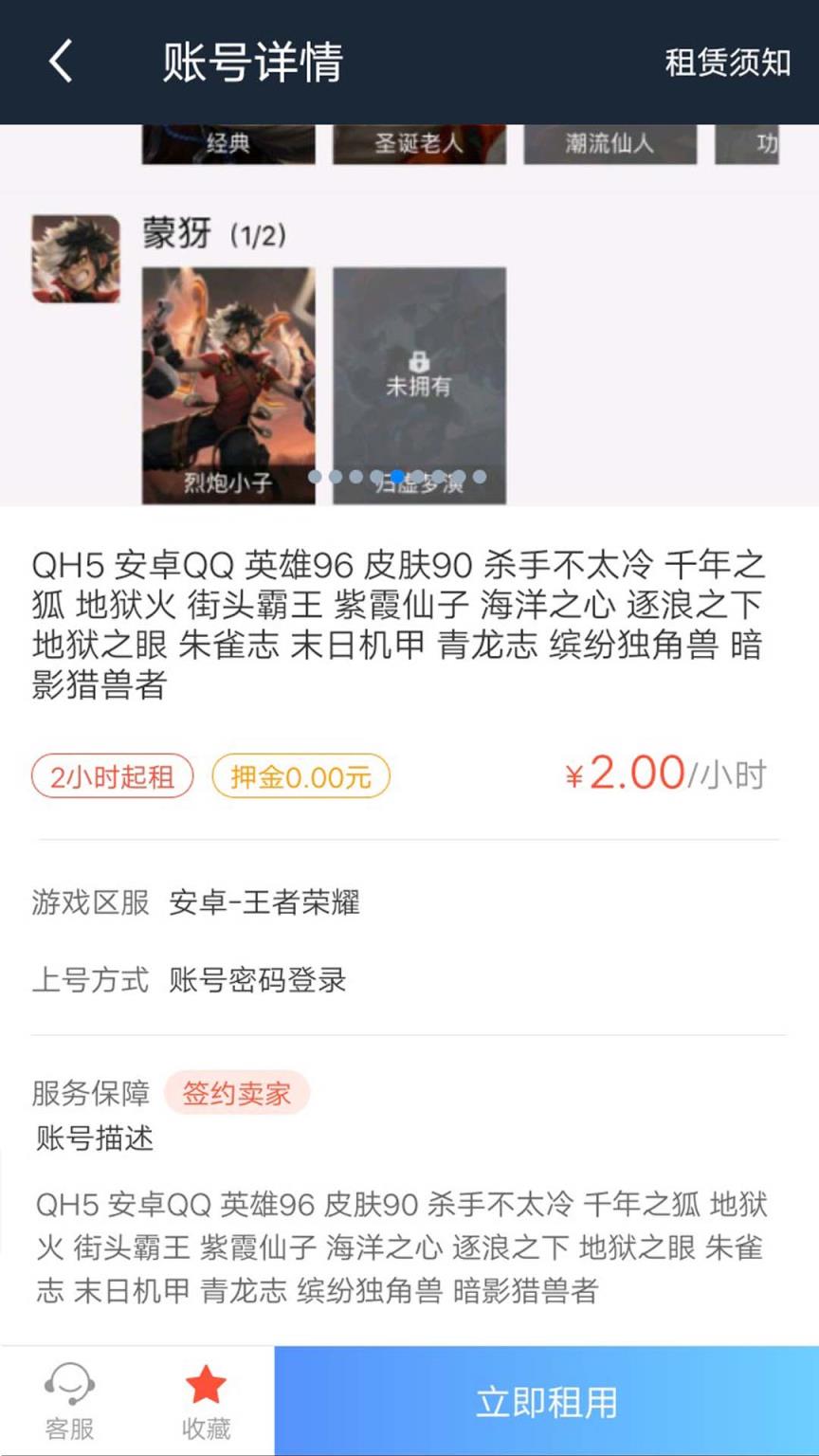Tap the last carousel pagination dot
This screenshot has height=1456, width=819.
481,476
